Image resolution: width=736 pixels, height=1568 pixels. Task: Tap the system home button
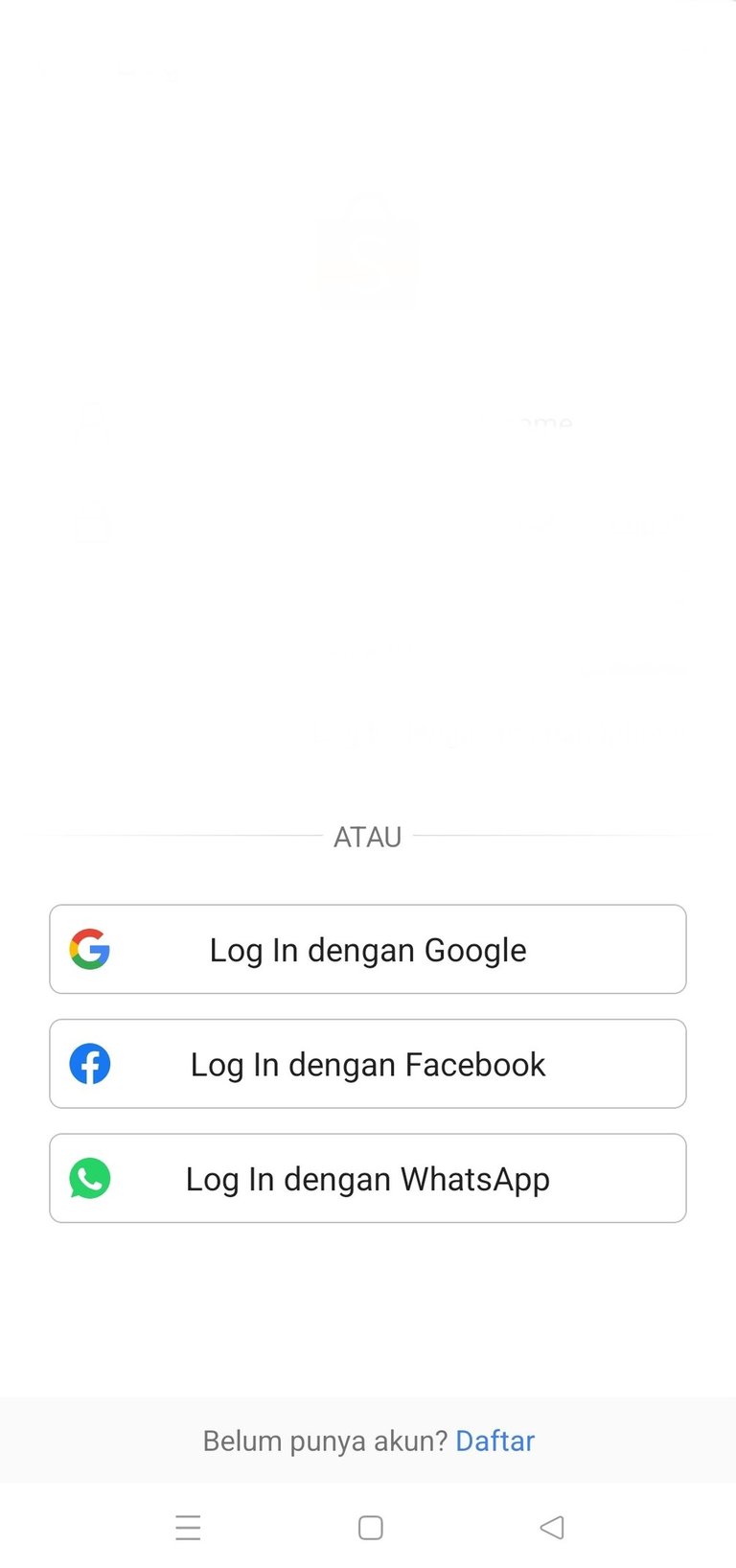(x=371, y=1527)
